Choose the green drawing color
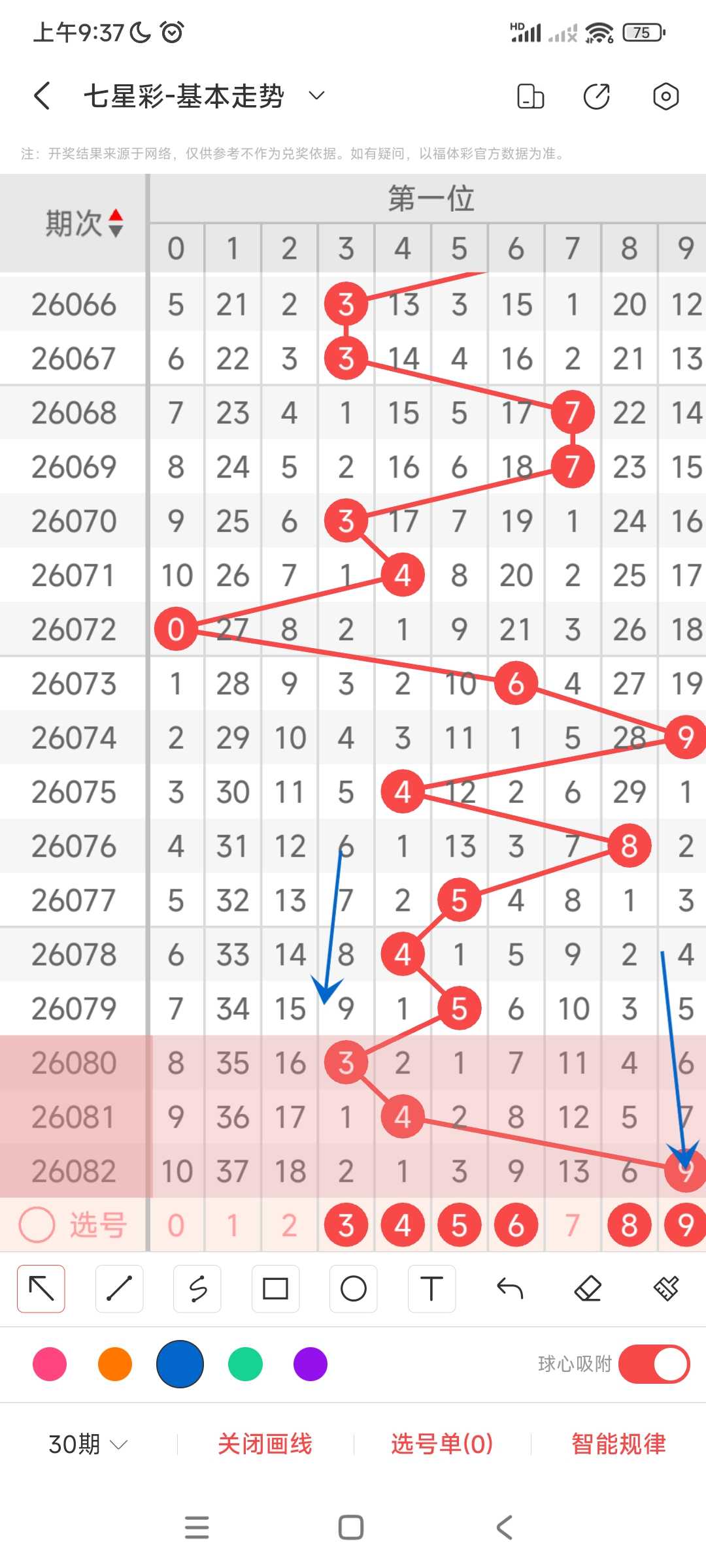Screen dimensions: 706x1568 click(245, 1364)
